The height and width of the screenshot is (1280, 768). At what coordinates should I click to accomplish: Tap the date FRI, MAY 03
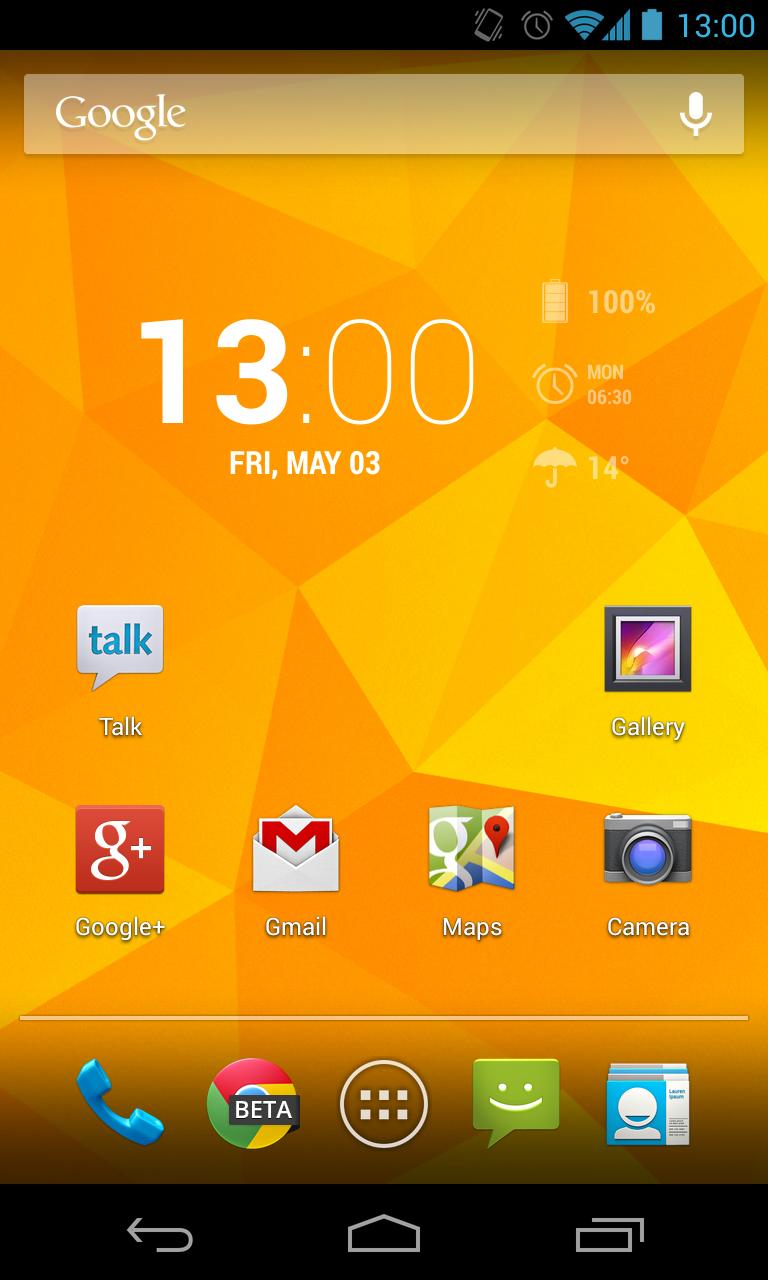(x=305, y=462)
